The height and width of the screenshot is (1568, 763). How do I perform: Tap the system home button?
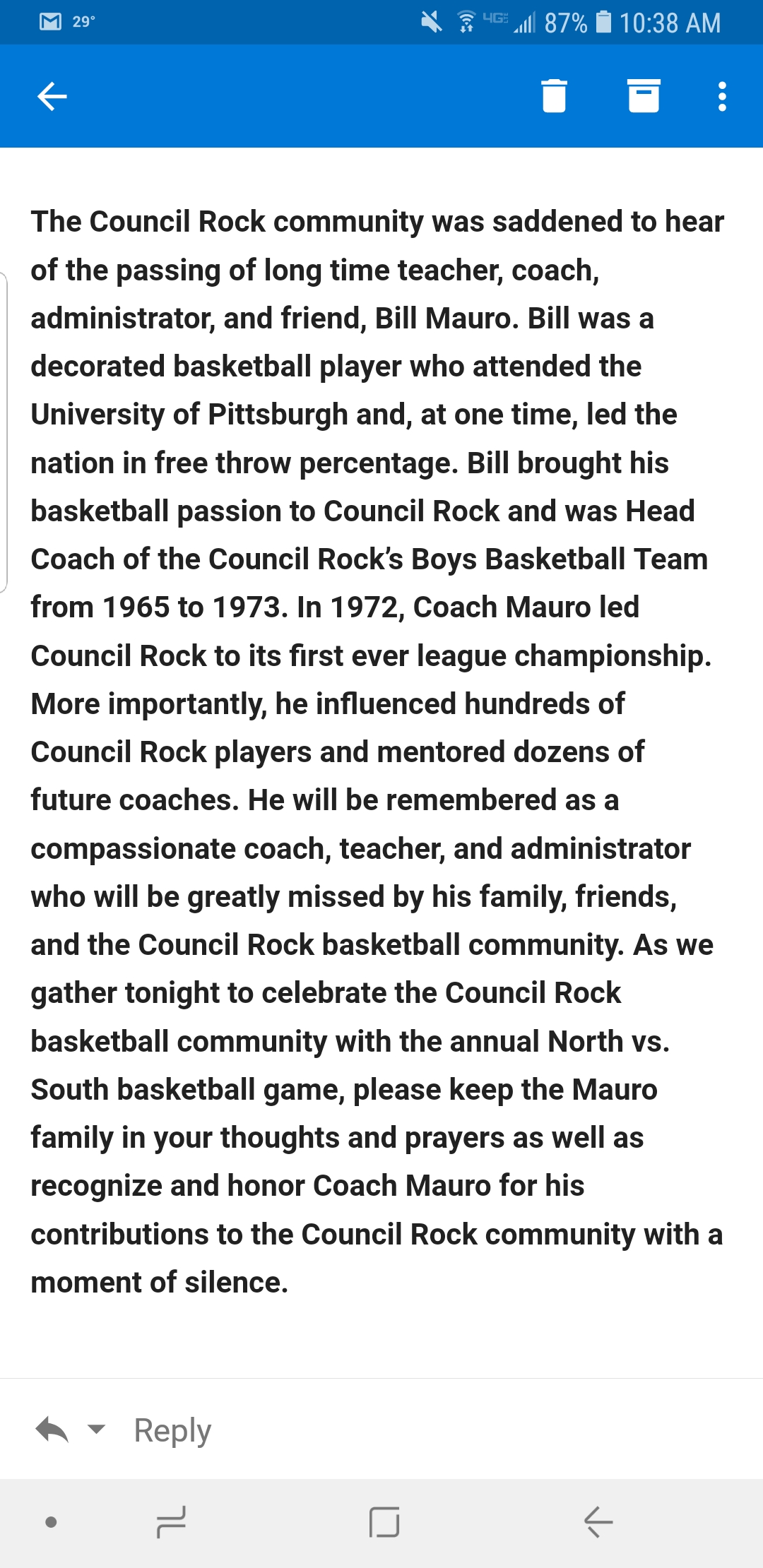pos(384,1522)
